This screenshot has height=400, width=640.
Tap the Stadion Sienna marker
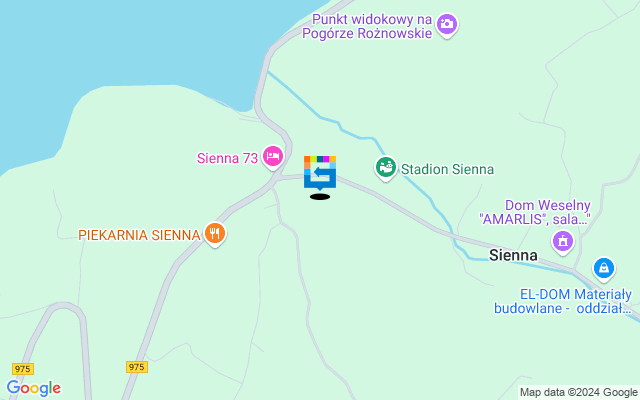(385, 167)
